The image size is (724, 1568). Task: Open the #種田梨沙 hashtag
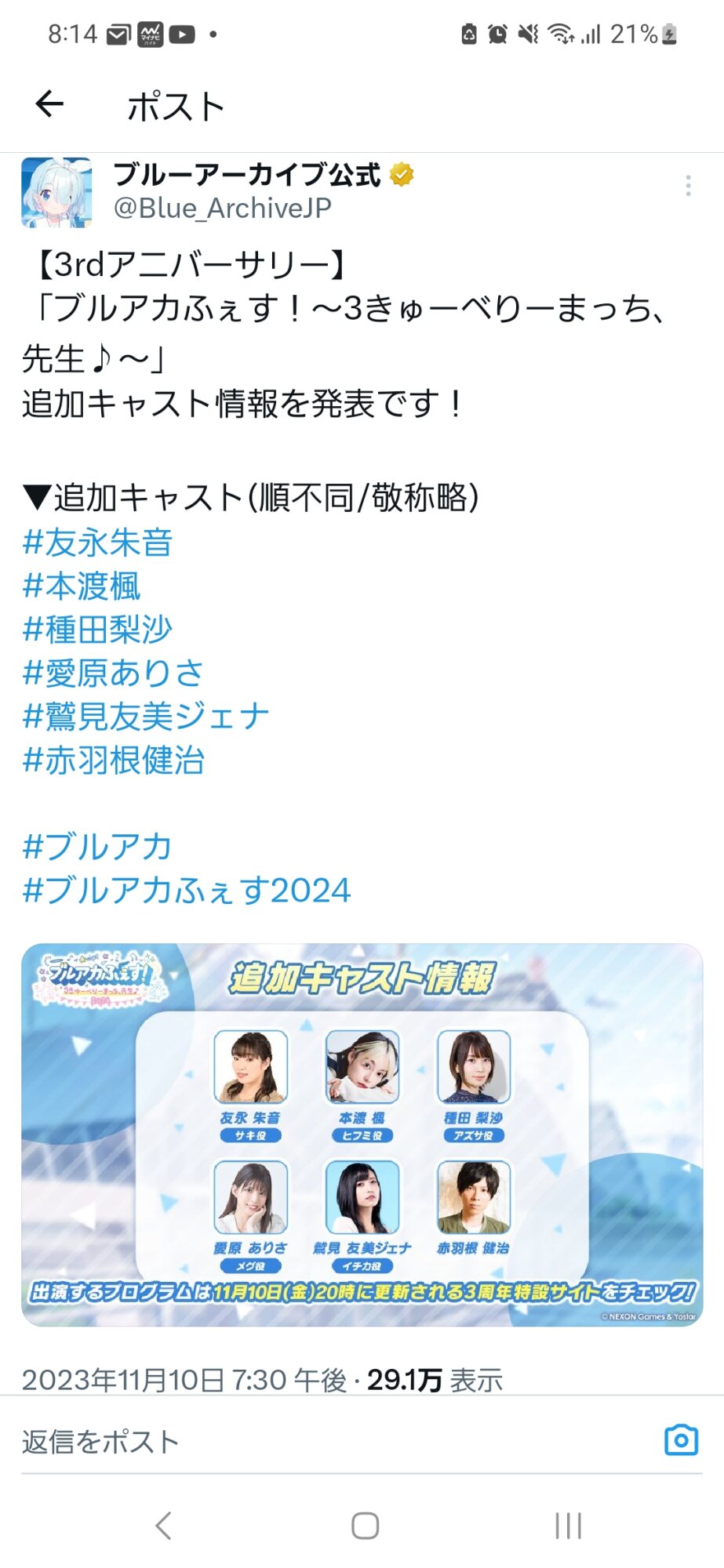[x=98, y=630]
